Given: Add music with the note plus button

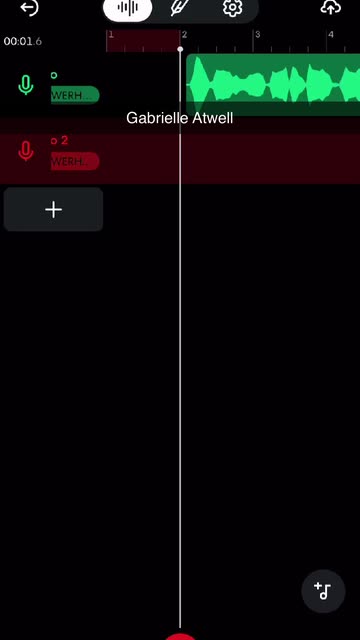Looking at the screenshot, I should click(323, 591).
